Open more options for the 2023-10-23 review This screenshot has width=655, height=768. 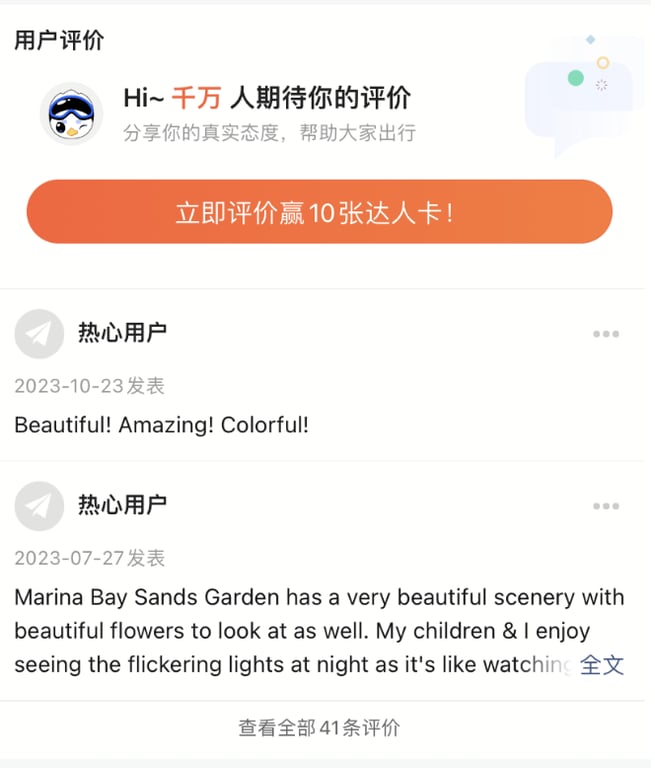coord(606,334)
